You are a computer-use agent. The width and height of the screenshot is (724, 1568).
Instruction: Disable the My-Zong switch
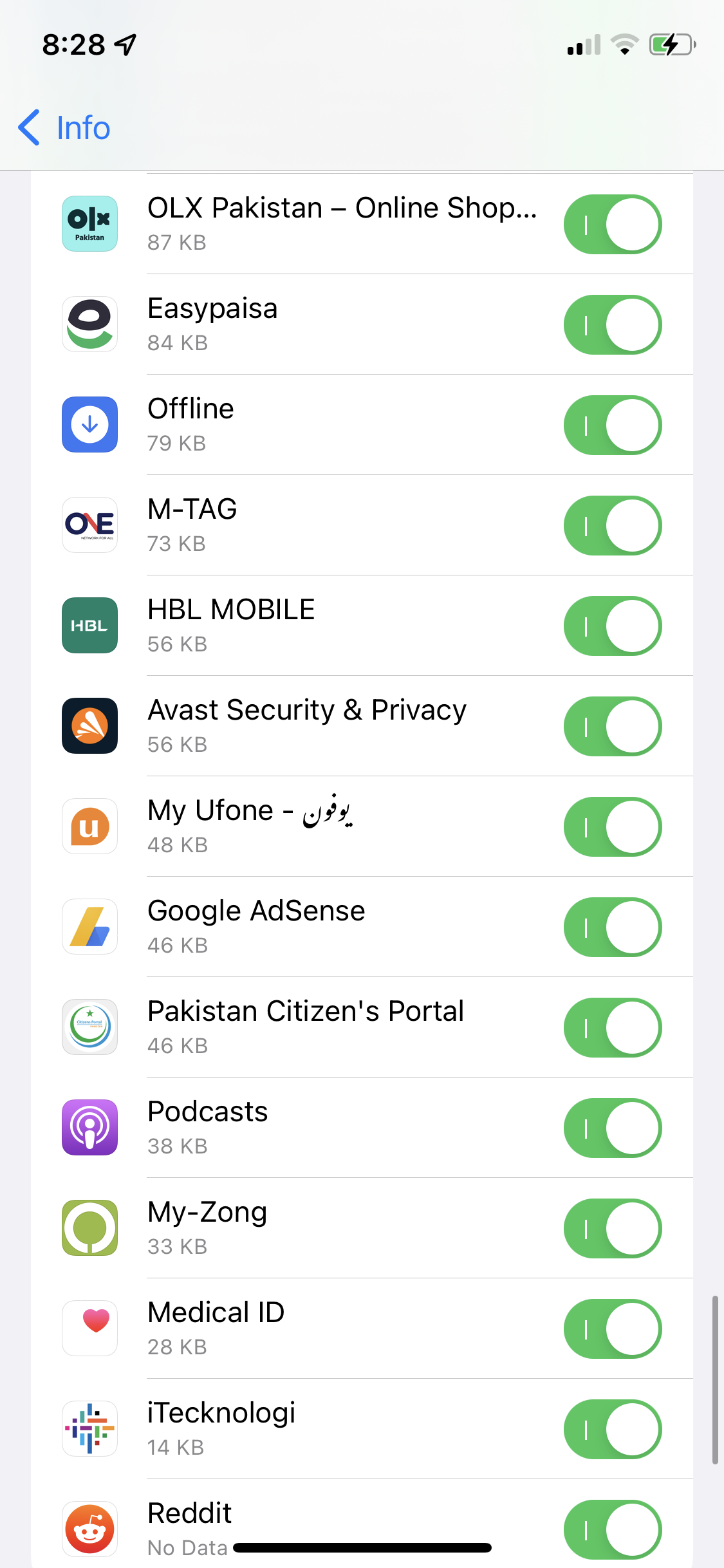coord(612,1229)
